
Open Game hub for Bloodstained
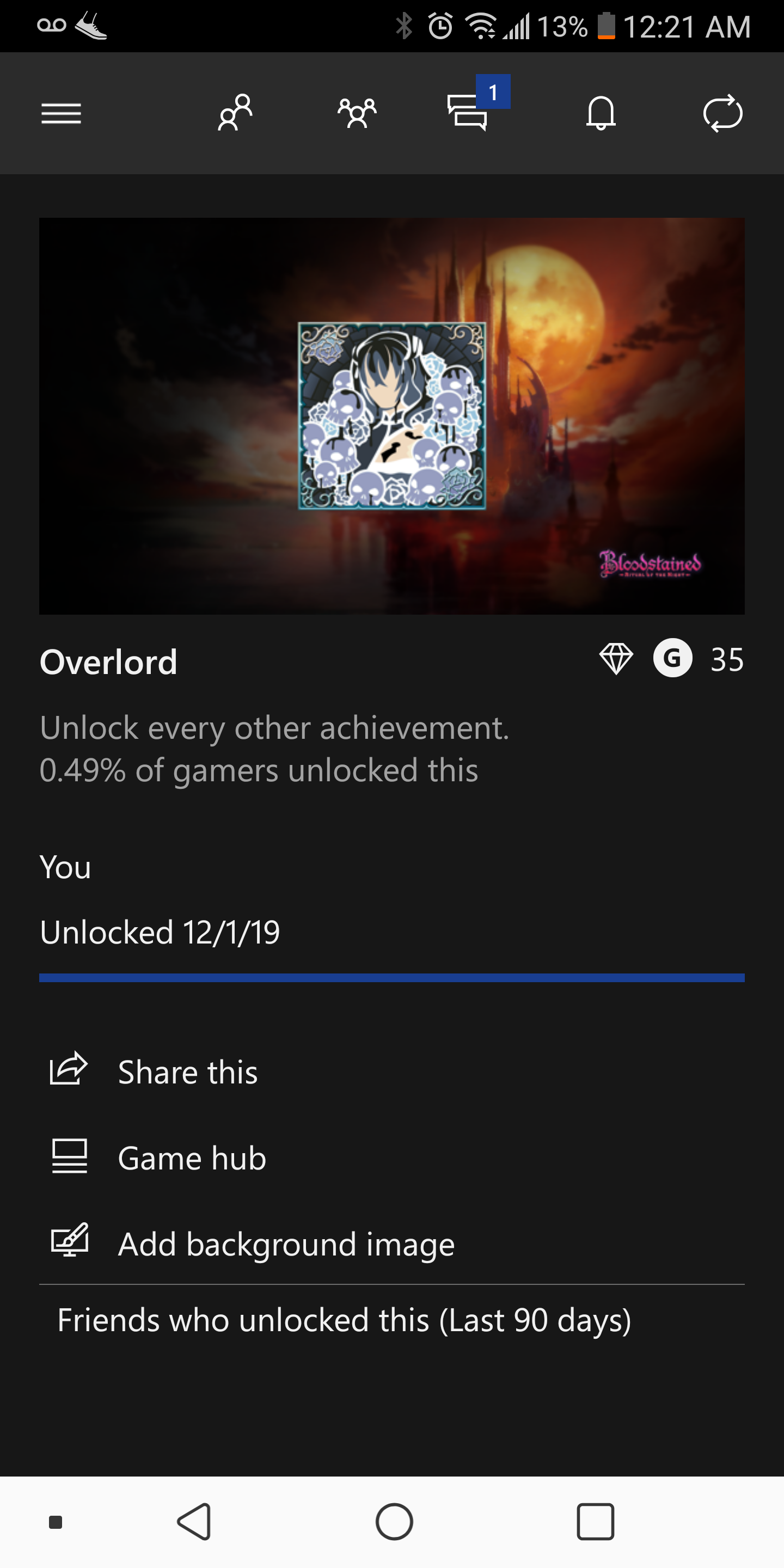(192, 1157)
